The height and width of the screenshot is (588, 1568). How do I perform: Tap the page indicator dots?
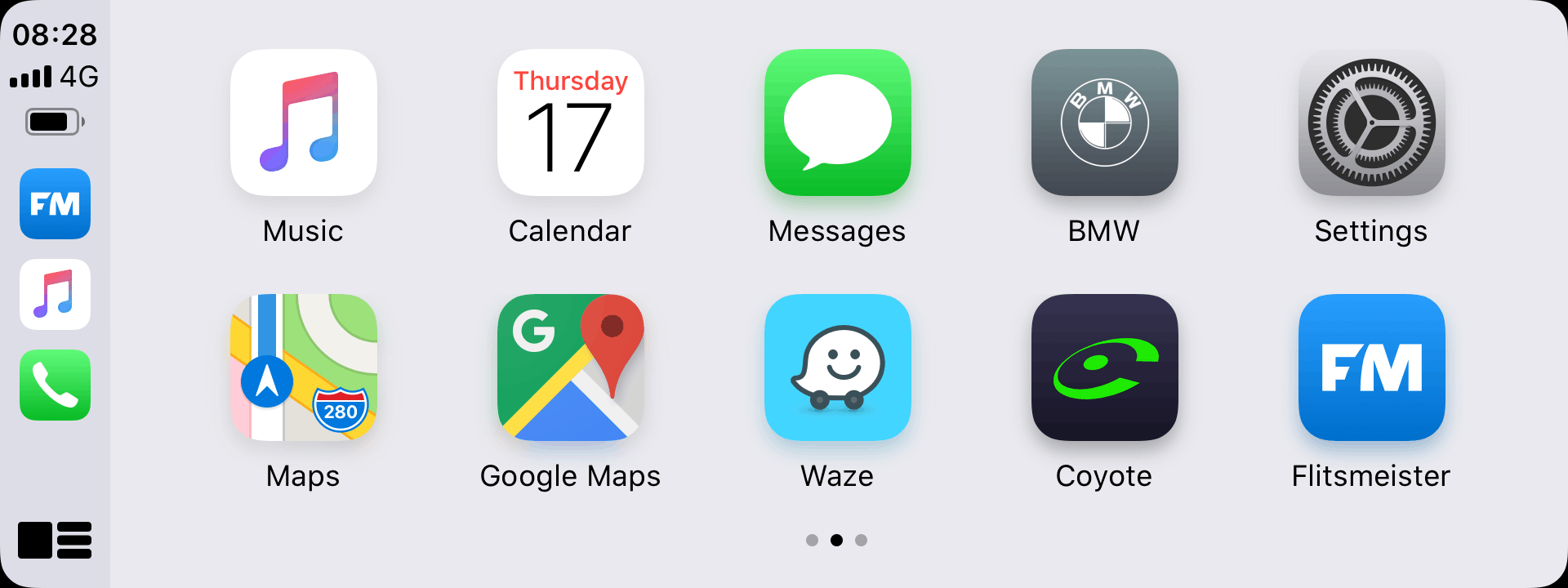coord(836,540)
